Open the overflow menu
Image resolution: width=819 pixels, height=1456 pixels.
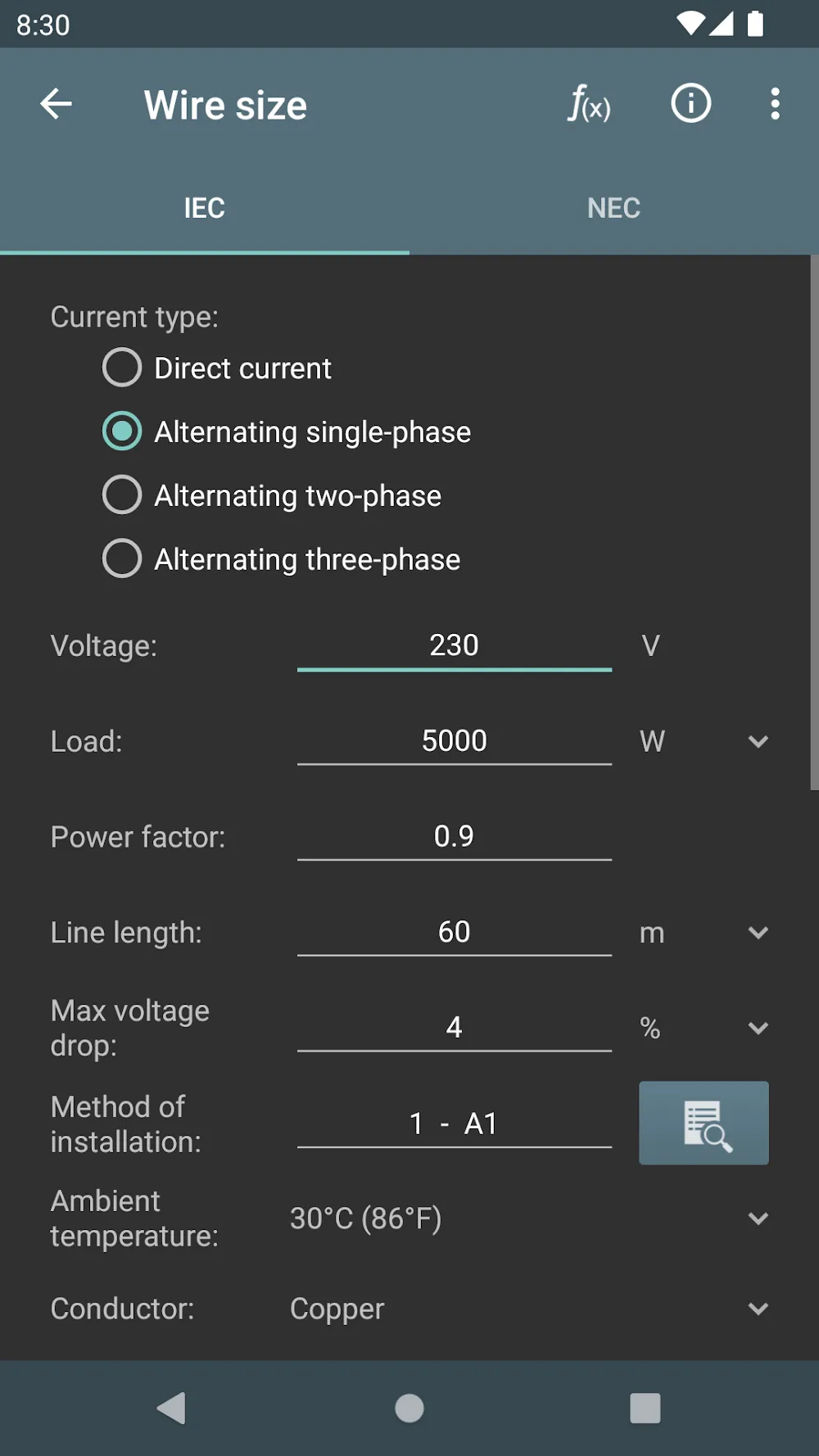[774, 104]
